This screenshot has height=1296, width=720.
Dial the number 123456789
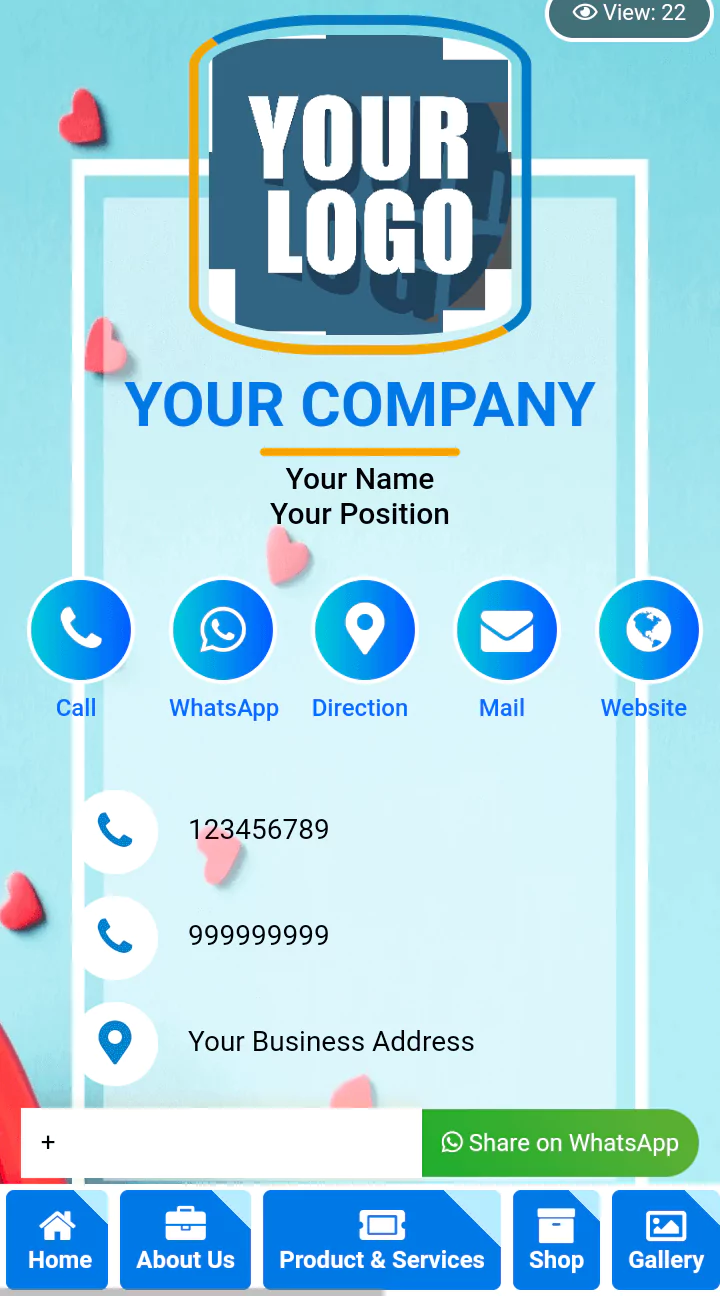coord(258,830)
